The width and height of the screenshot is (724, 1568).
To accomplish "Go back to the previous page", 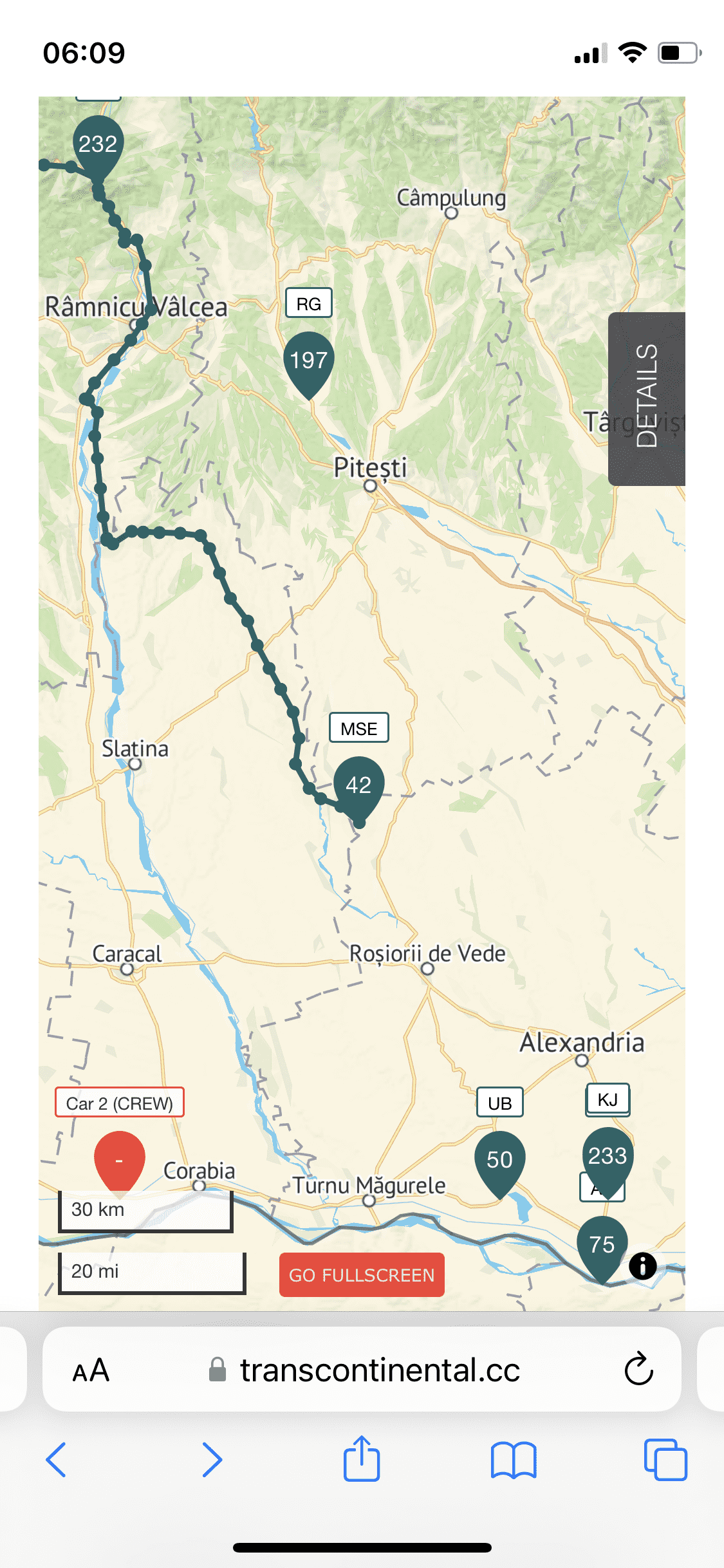I will pyautogui.click(x=57, y=1460).
